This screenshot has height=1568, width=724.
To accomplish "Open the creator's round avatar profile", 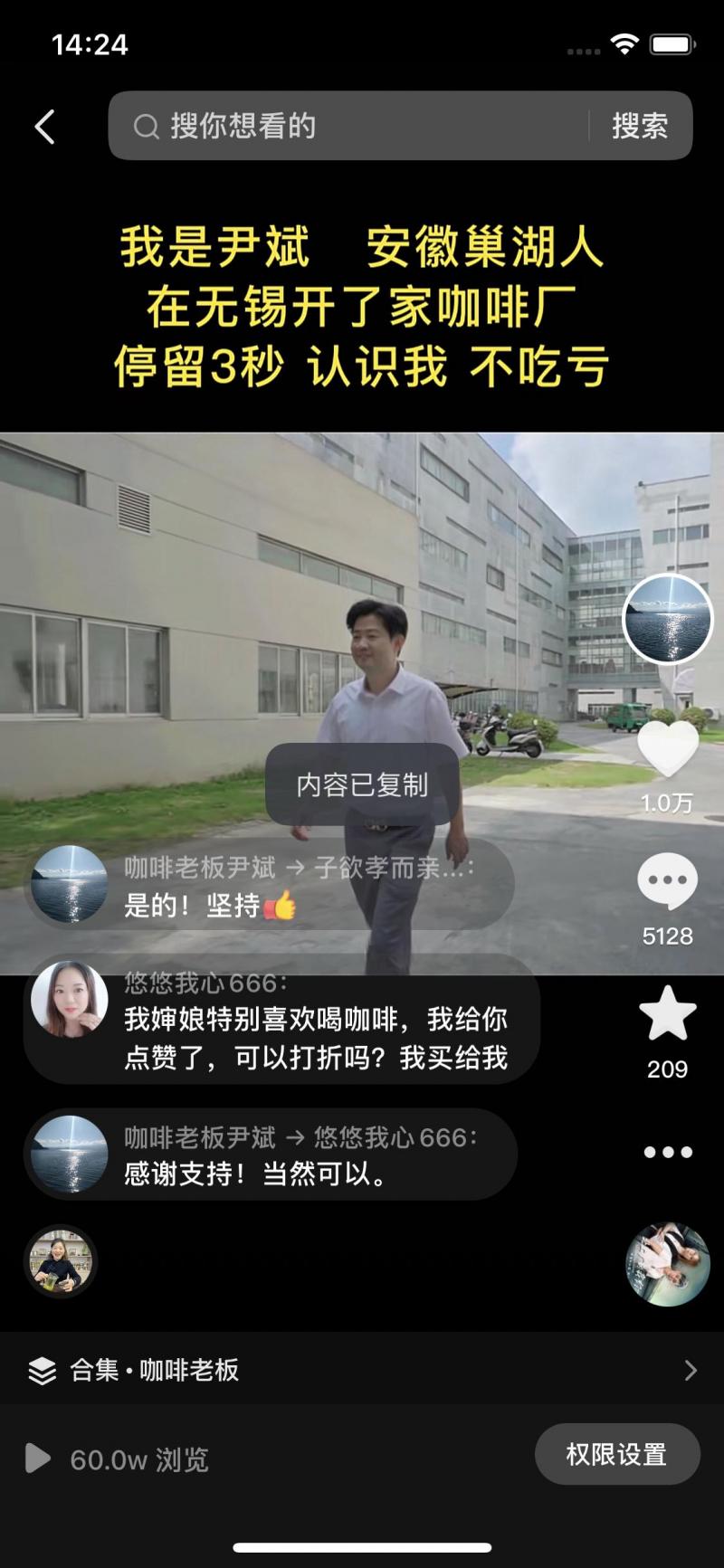I will pyautogui.click(x=668, y=619).
